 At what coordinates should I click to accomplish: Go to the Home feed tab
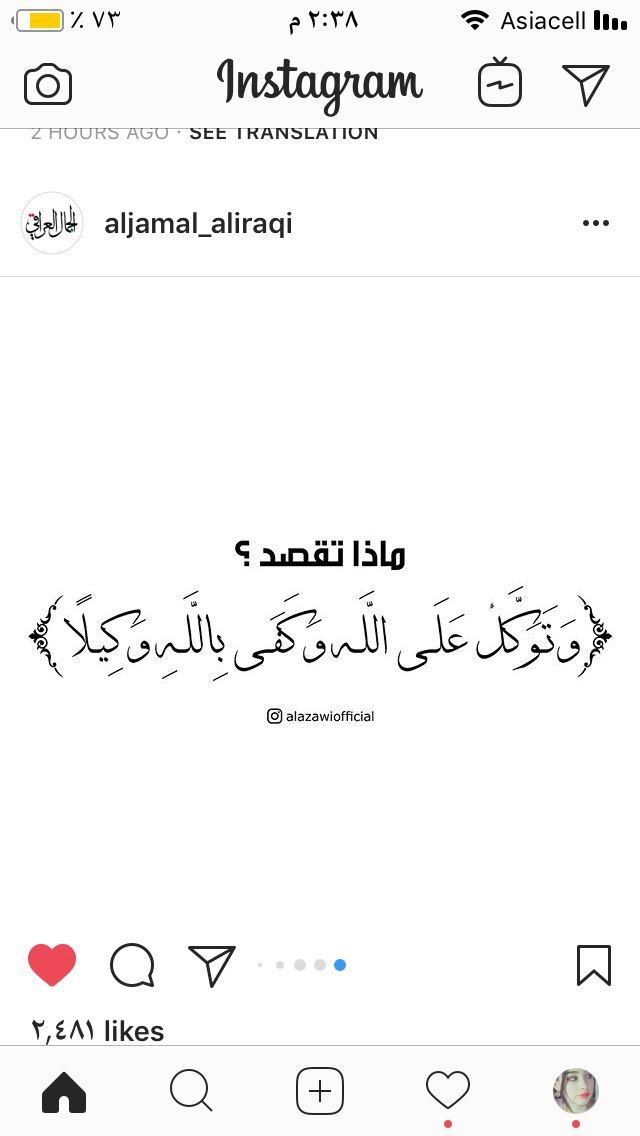pos(64,1091)
